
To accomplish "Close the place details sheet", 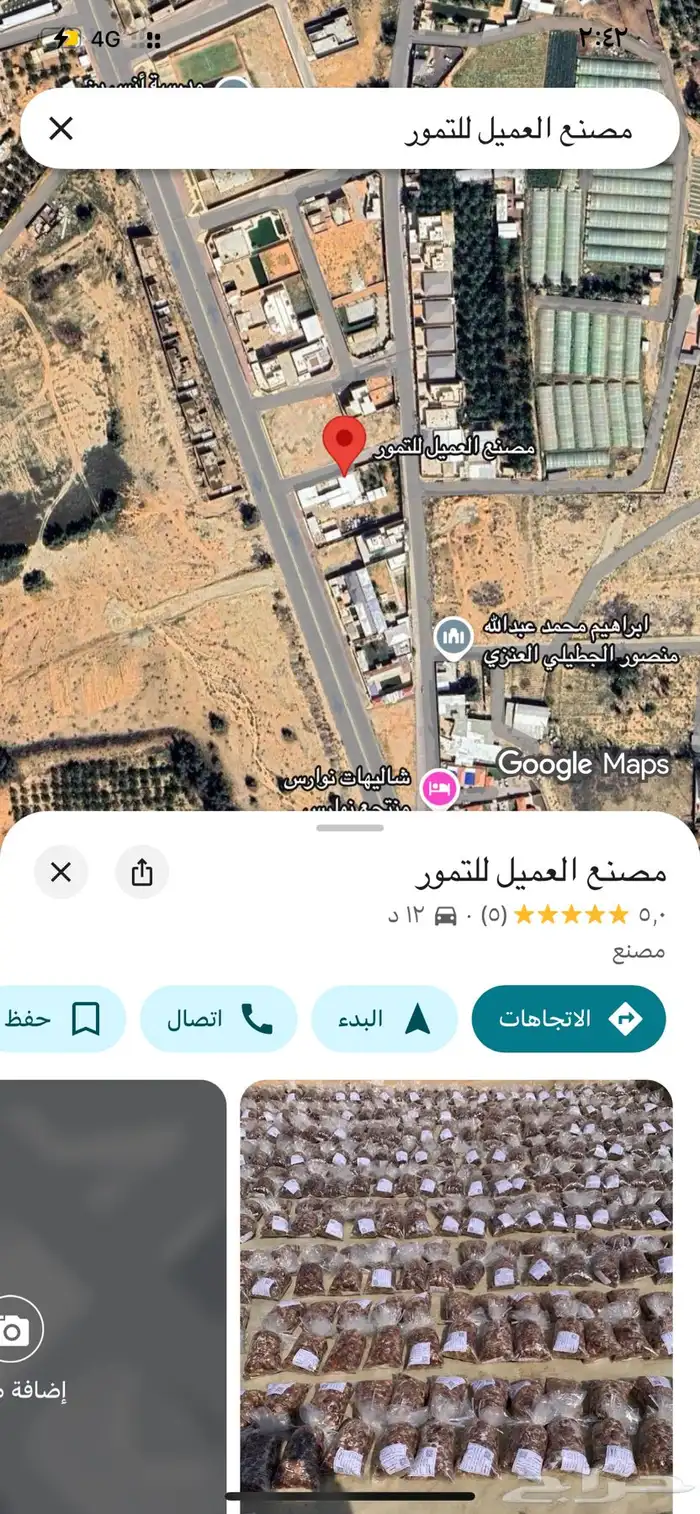I will [61, 872].
